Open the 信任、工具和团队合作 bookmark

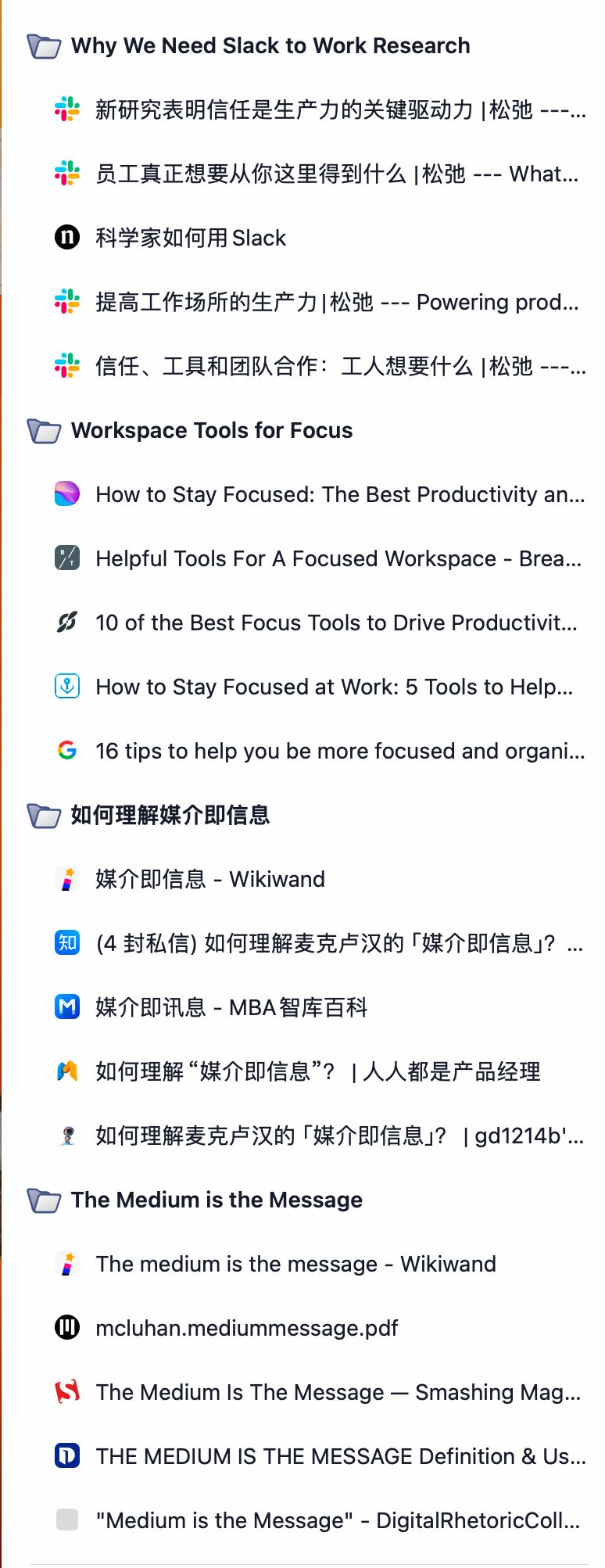point(339,367)
